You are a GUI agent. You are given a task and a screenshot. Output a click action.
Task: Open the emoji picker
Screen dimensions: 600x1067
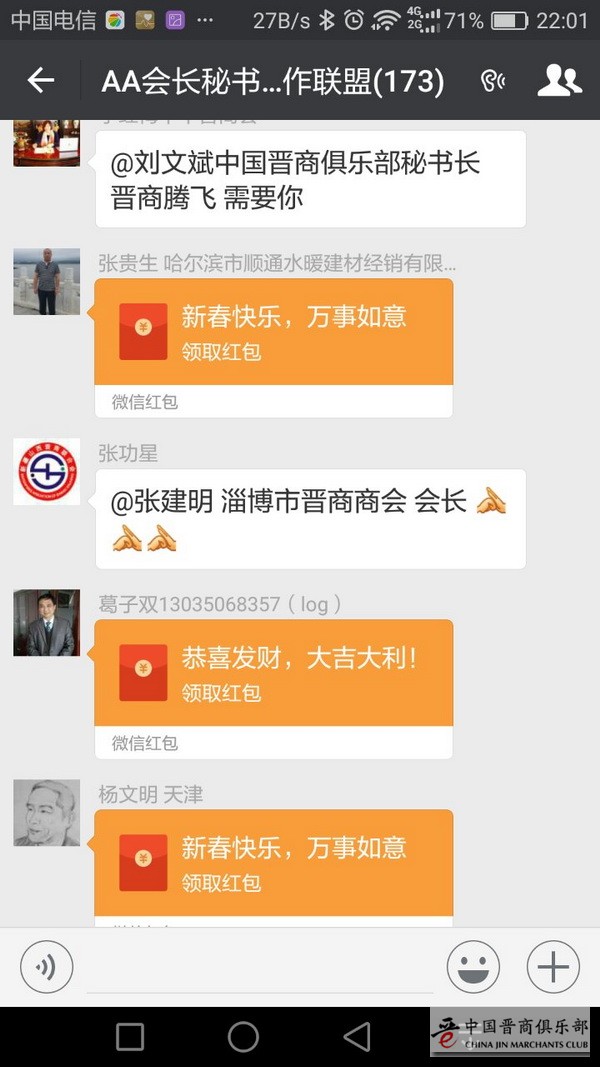pyautogui.click(x=473, y=967)
